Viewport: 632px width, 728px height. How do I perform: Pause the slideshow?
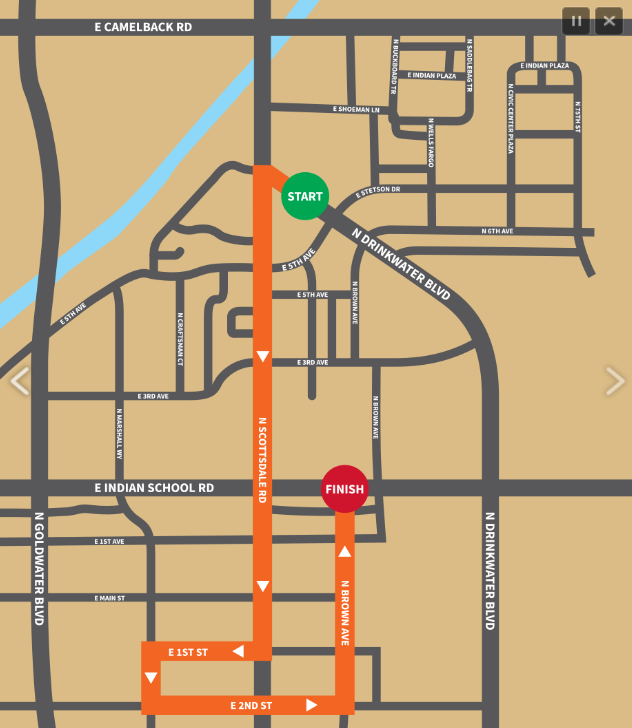tap(576, 21)
